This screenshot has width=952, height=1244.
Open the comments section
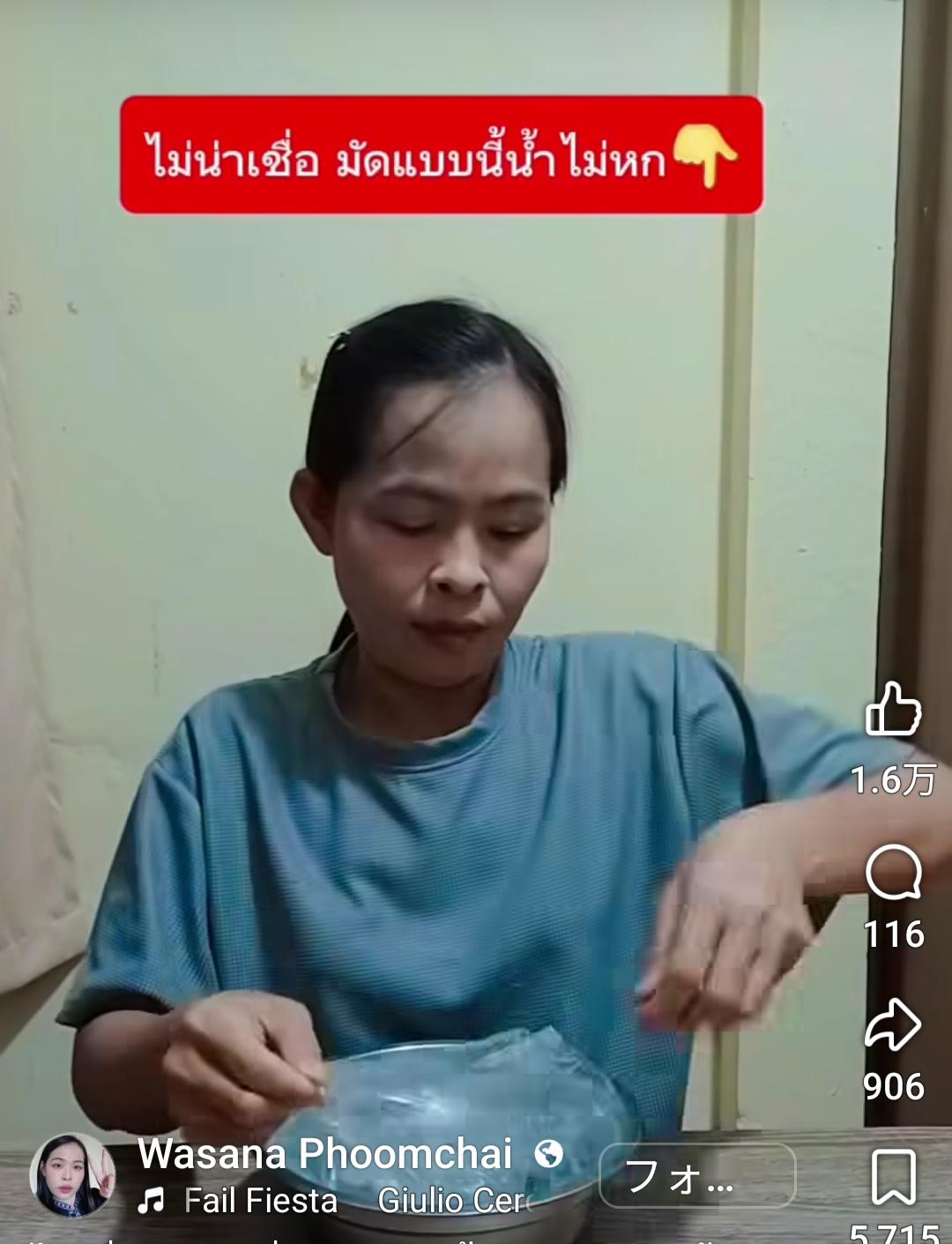point(893,873)
